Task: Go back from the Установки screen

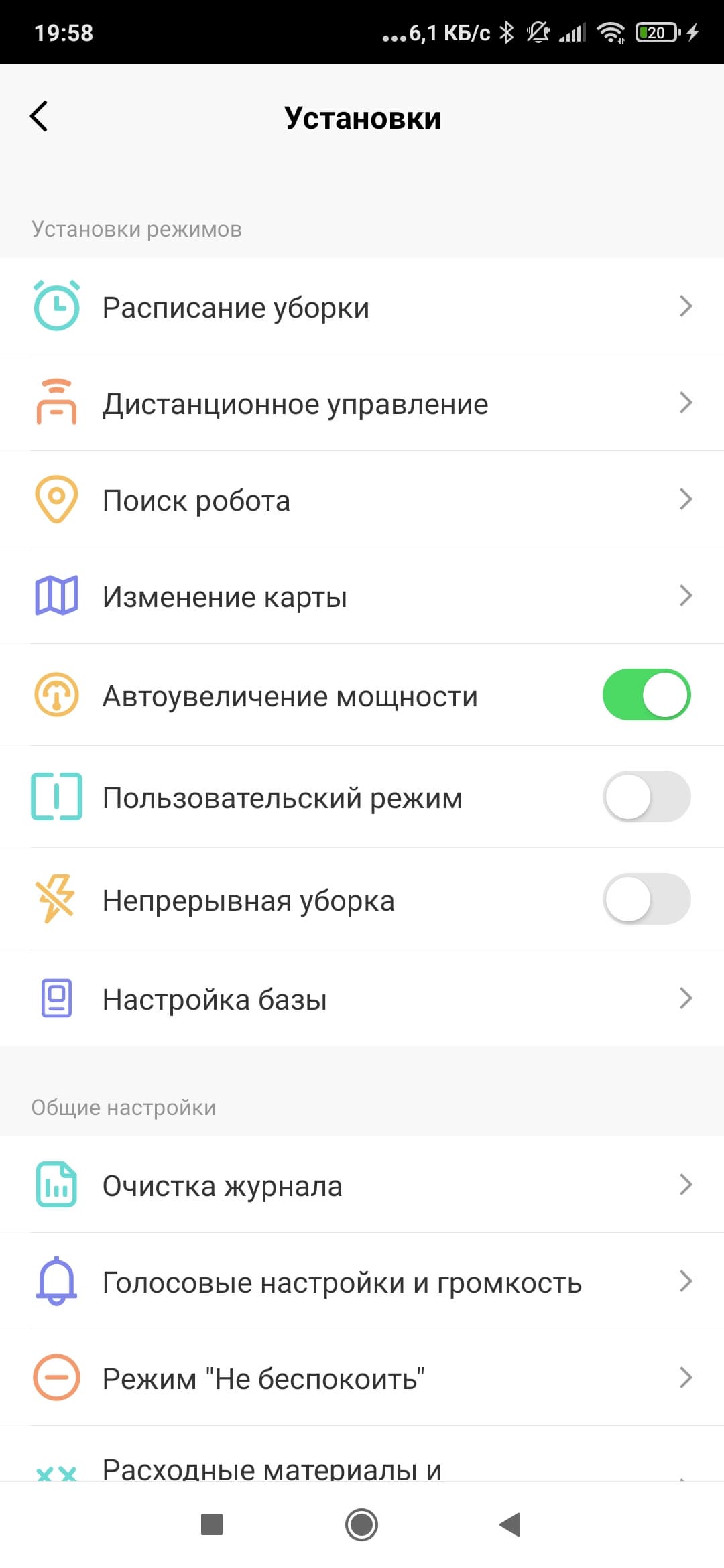Action: (40, 117)
